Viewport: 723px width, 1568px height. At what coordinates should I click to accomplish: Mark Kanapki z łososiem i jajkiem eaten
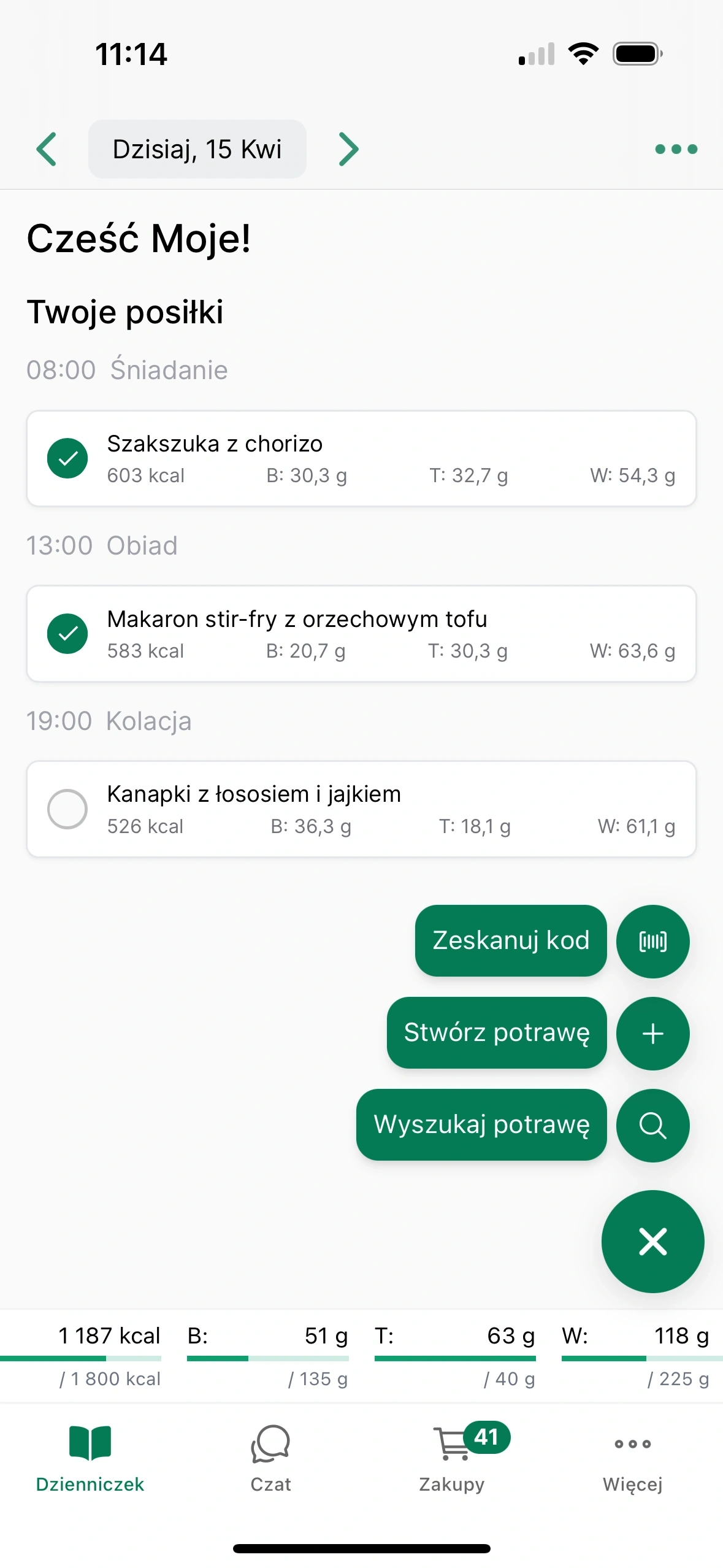pos(67,809)
